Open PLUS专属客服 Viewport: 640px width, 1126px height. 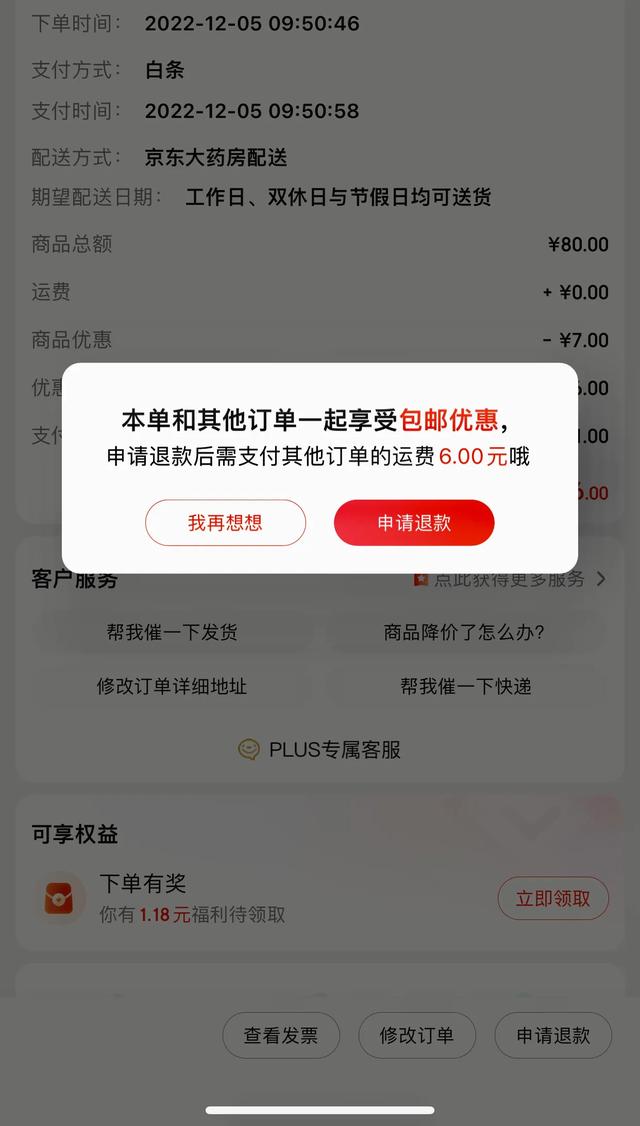pyautogui.click(x=320, y=749)
